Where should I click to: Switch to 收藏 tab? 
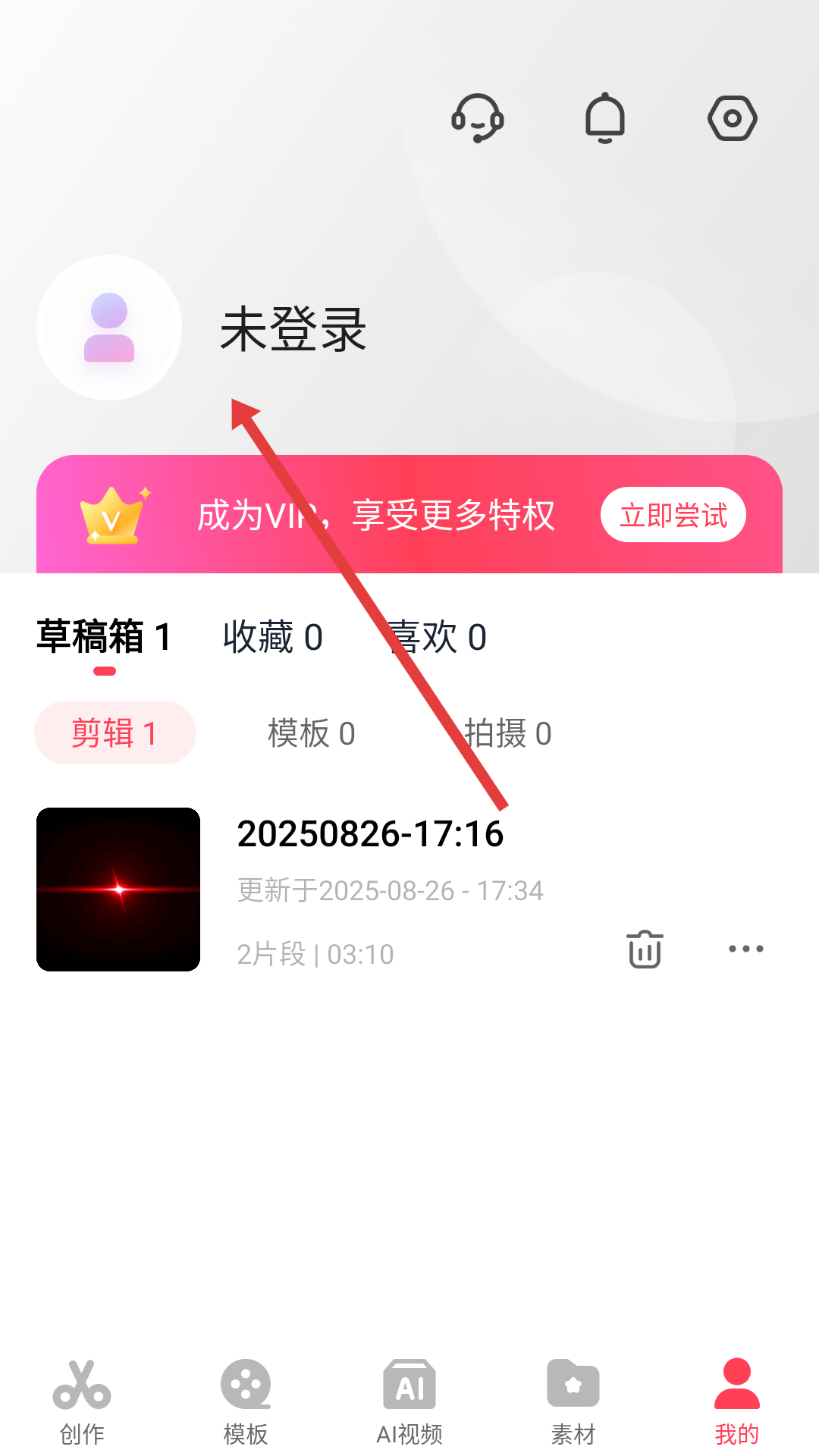click(273, 637)
